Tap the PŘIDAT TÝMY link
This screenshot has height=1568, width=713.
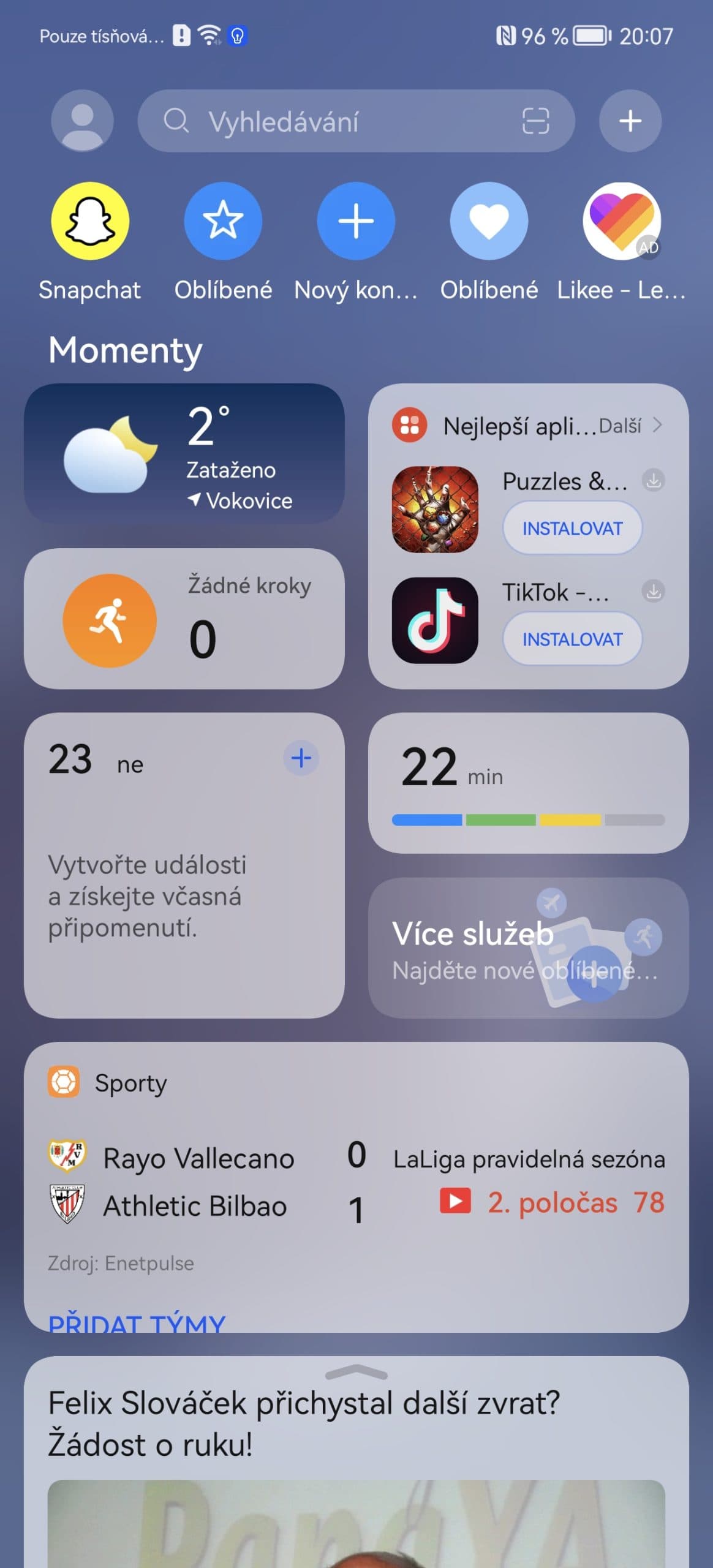[137, 1323]
